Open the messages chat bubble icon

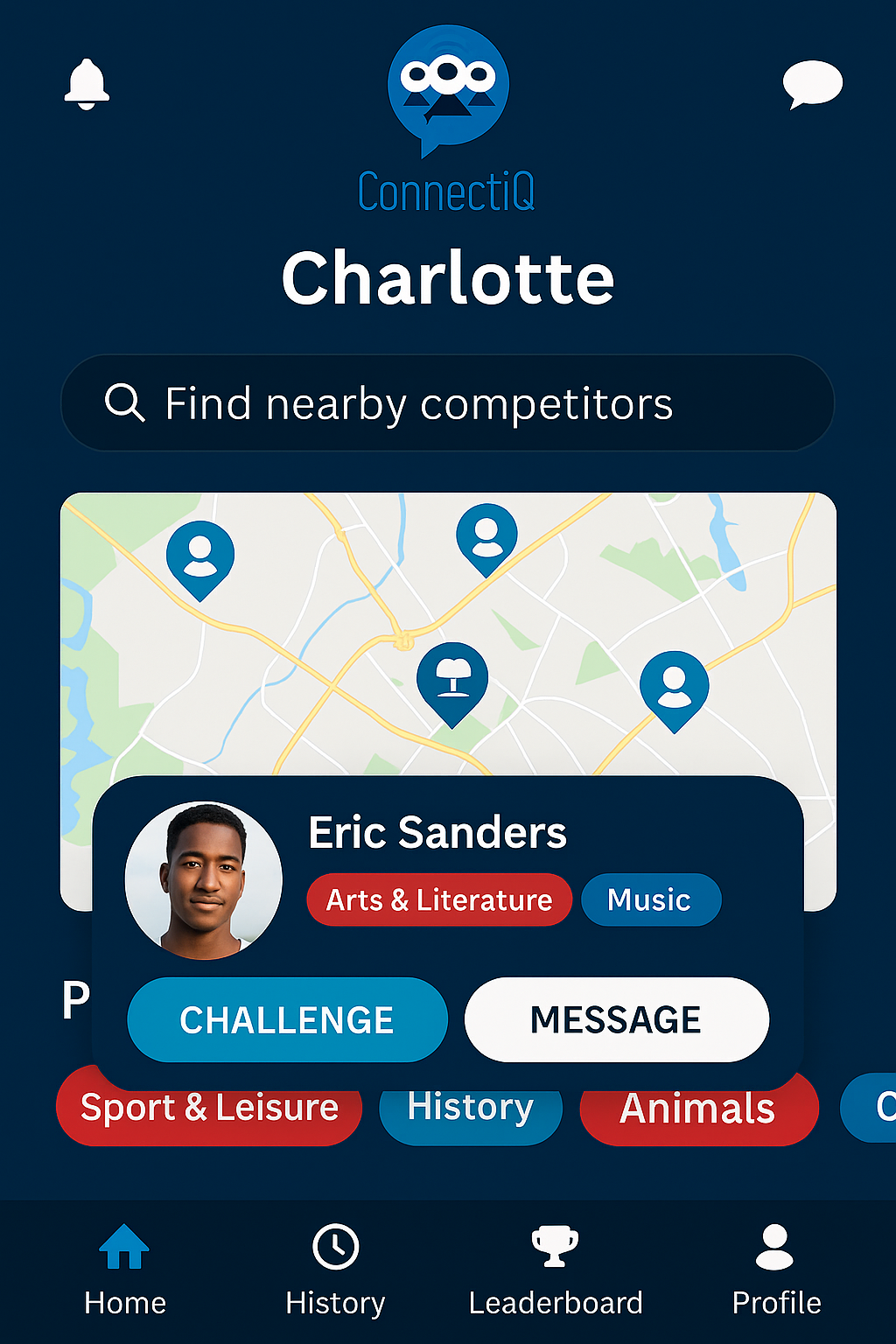[x=812, y=84]
